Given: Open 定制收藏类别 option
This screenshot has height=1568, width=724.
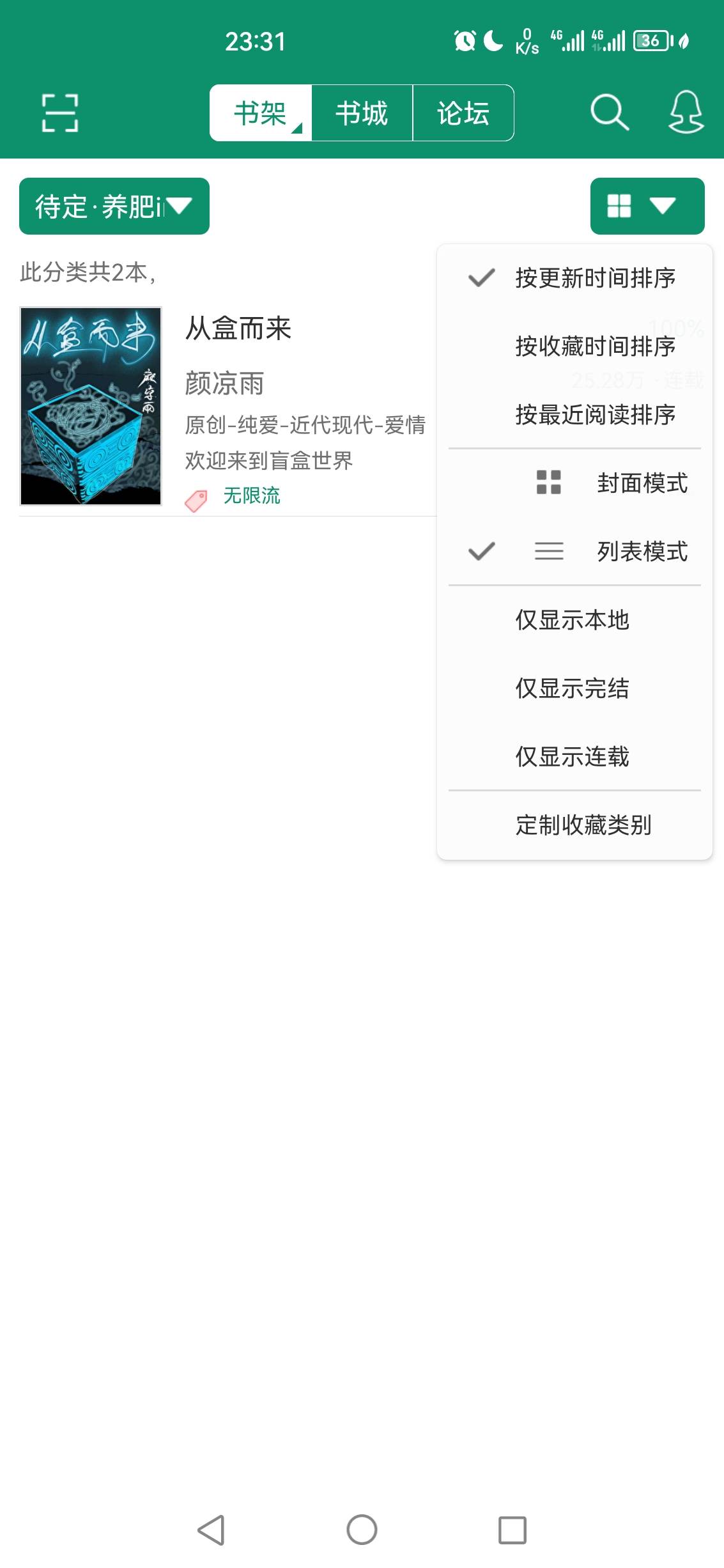Looking at the screenshot, I should point(583,825).
